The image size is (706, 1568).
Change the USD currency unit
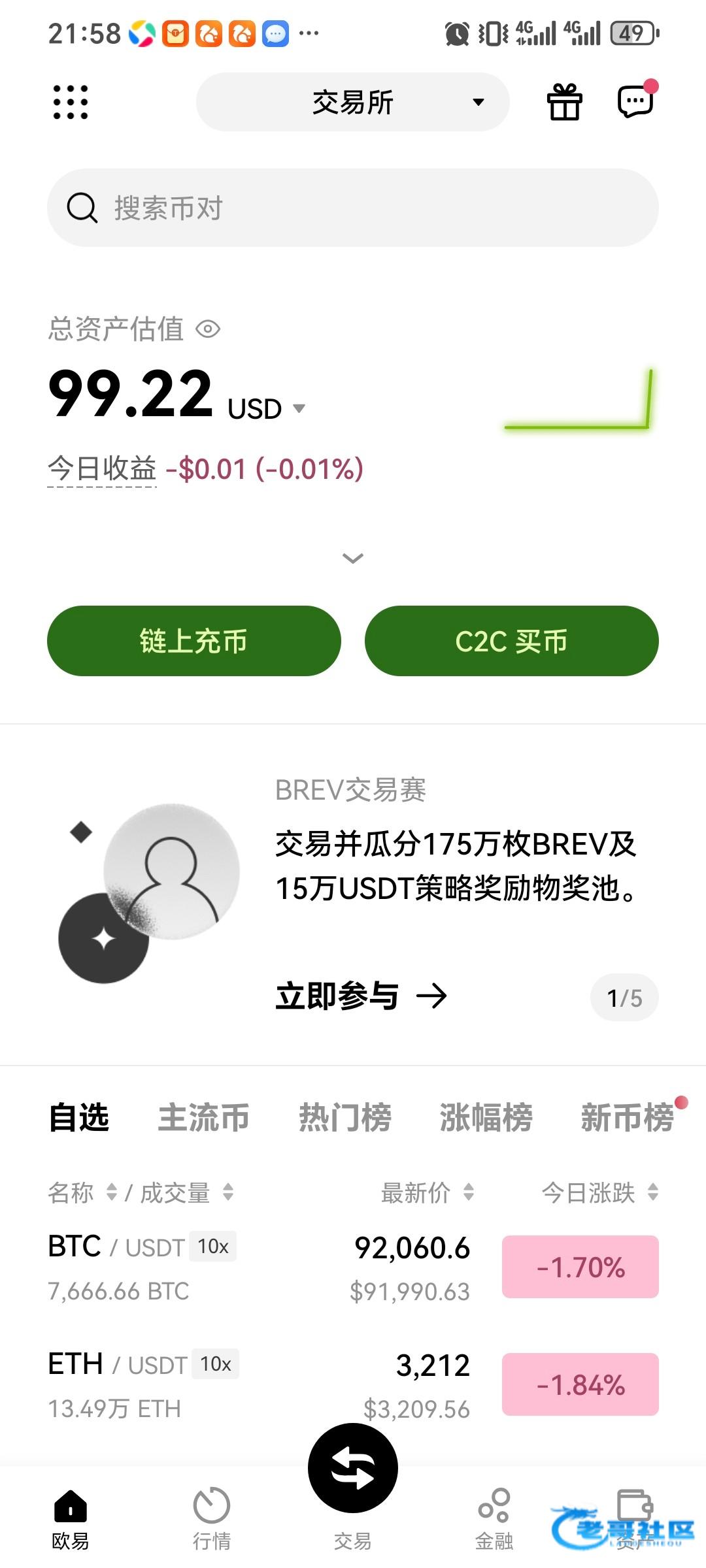pos(267,409)
